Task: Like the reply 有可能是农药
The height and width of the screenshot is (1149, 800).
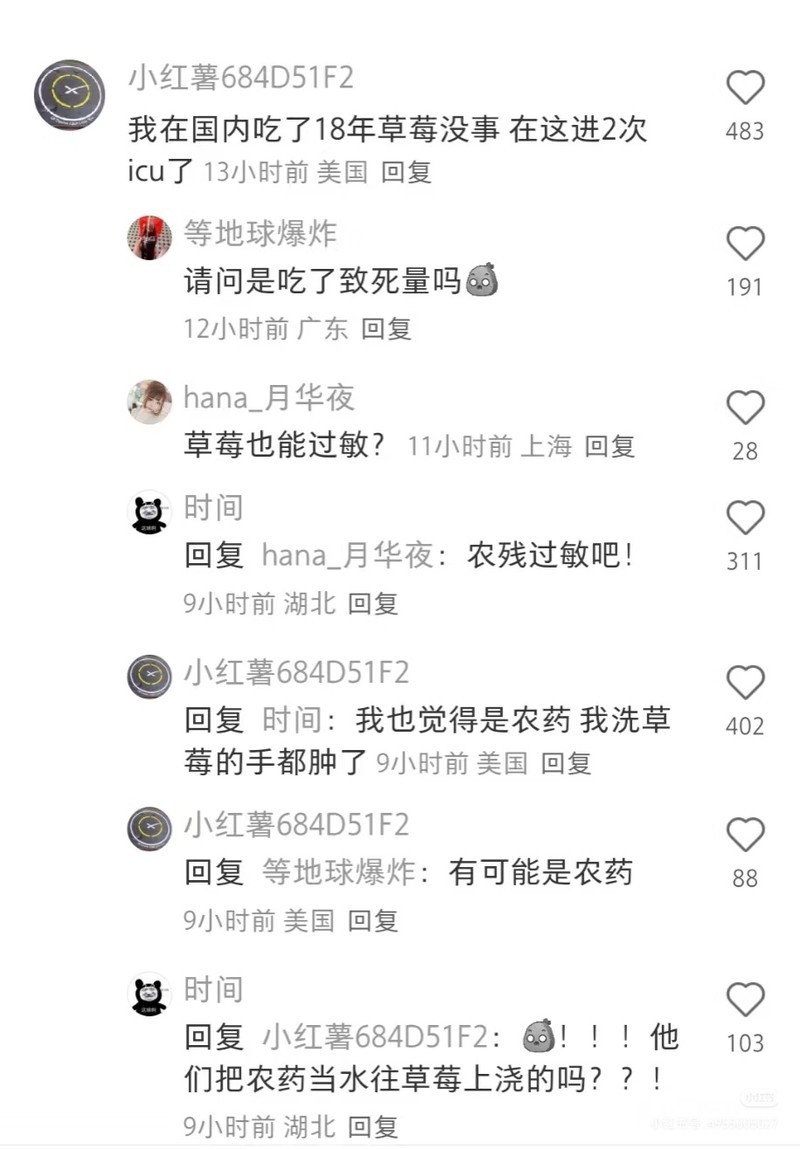Action: (745, 835)
